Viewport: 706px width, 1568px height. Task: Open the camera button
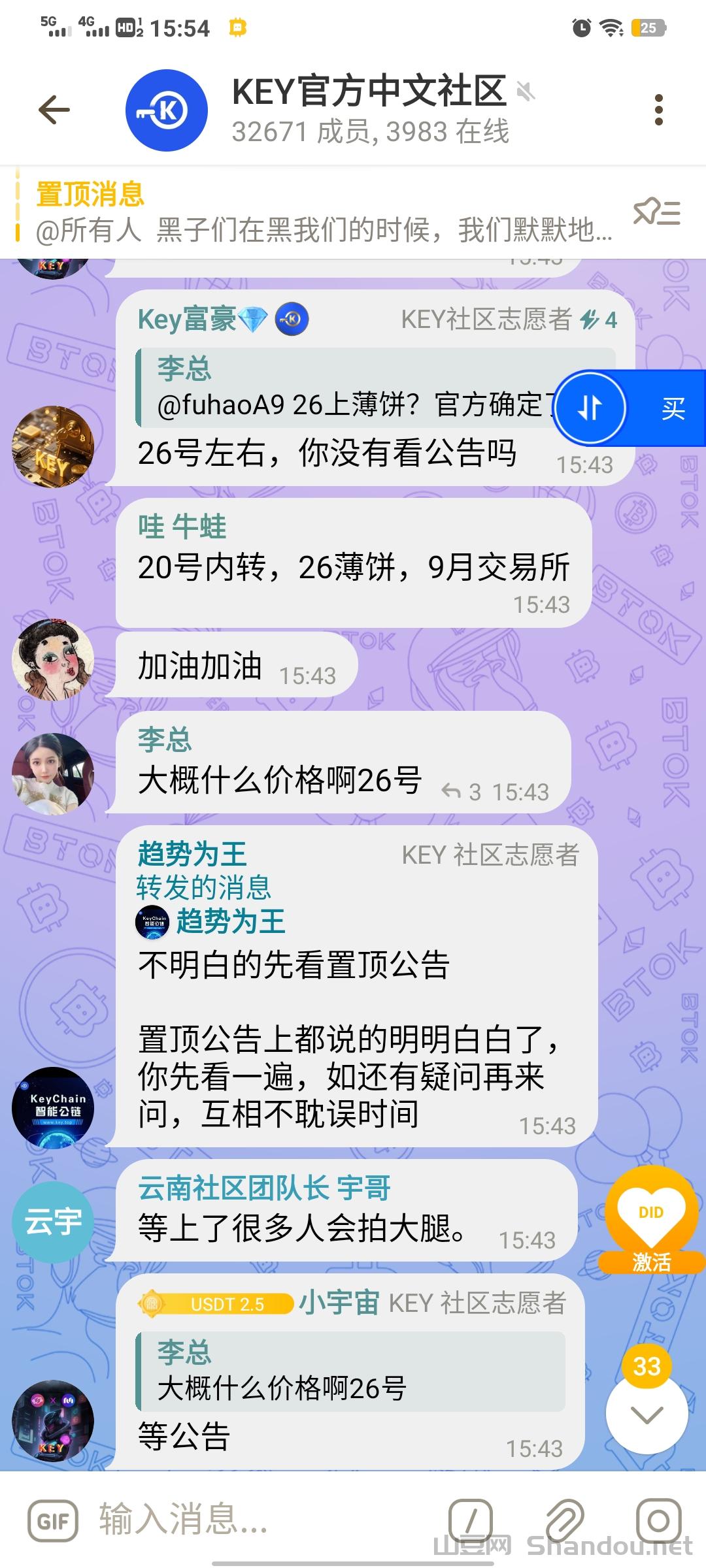[658, 1520]
